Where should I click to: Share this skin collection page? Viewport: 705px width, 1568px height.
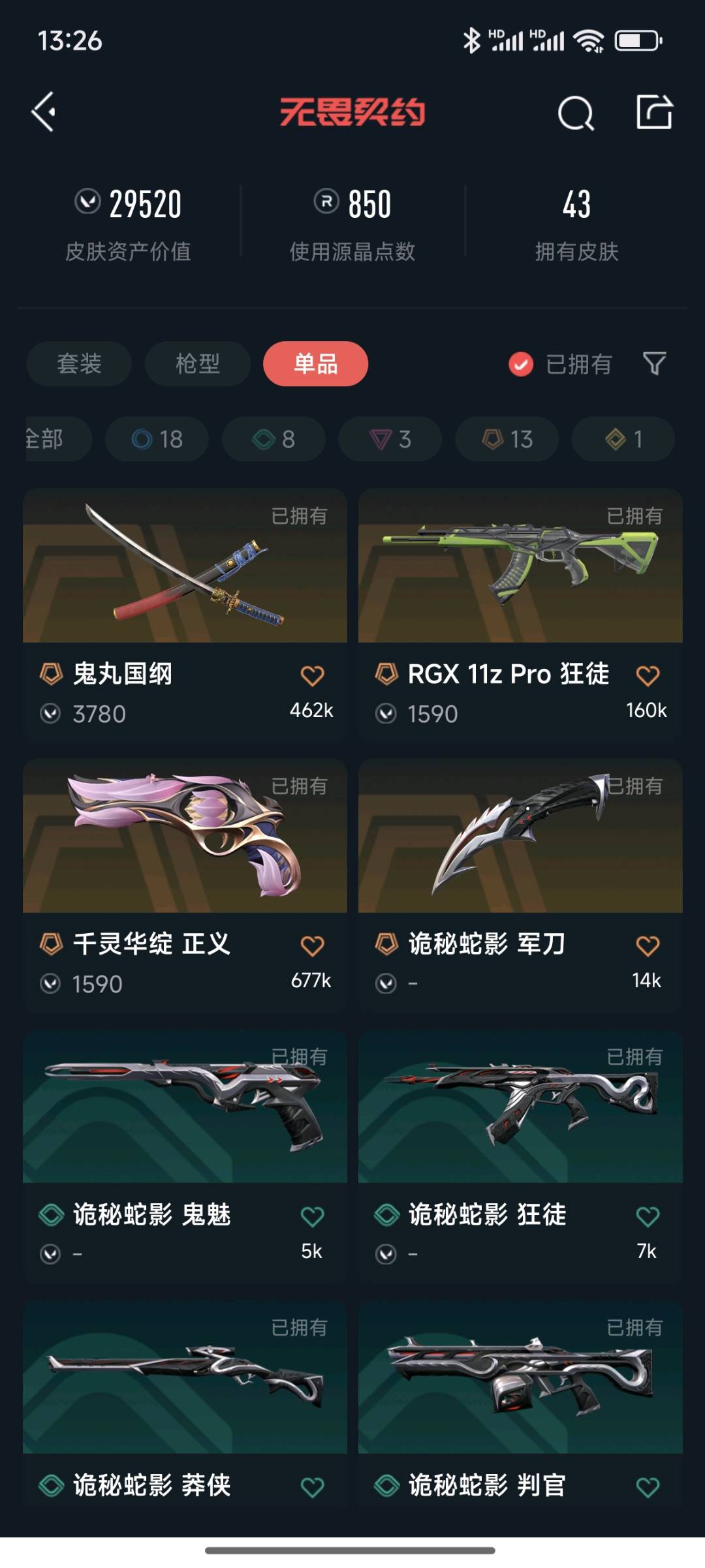[x=654, y=112]
